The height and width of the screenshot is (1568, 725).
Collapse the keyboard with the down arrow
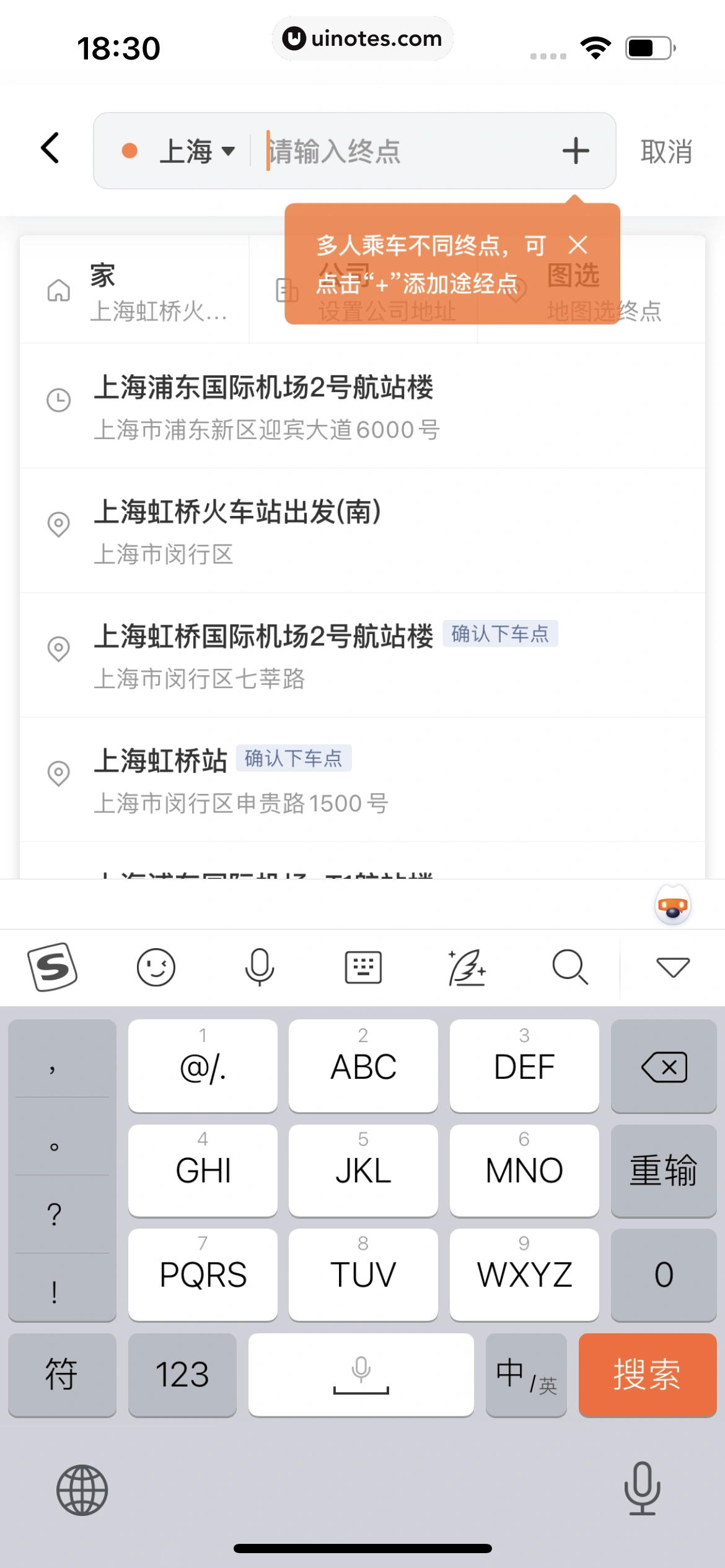point(673,967)
